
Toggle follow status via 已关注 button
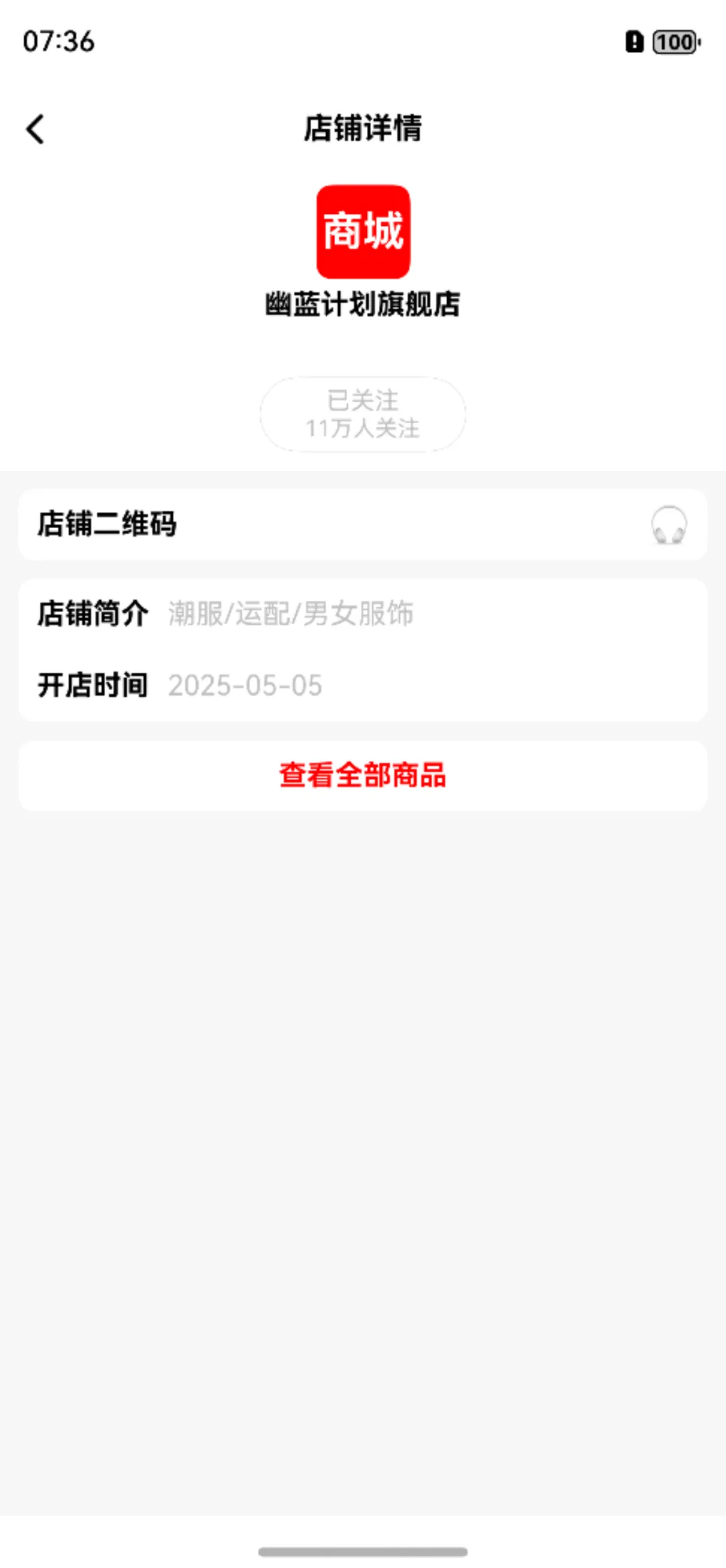coord(362,414)
